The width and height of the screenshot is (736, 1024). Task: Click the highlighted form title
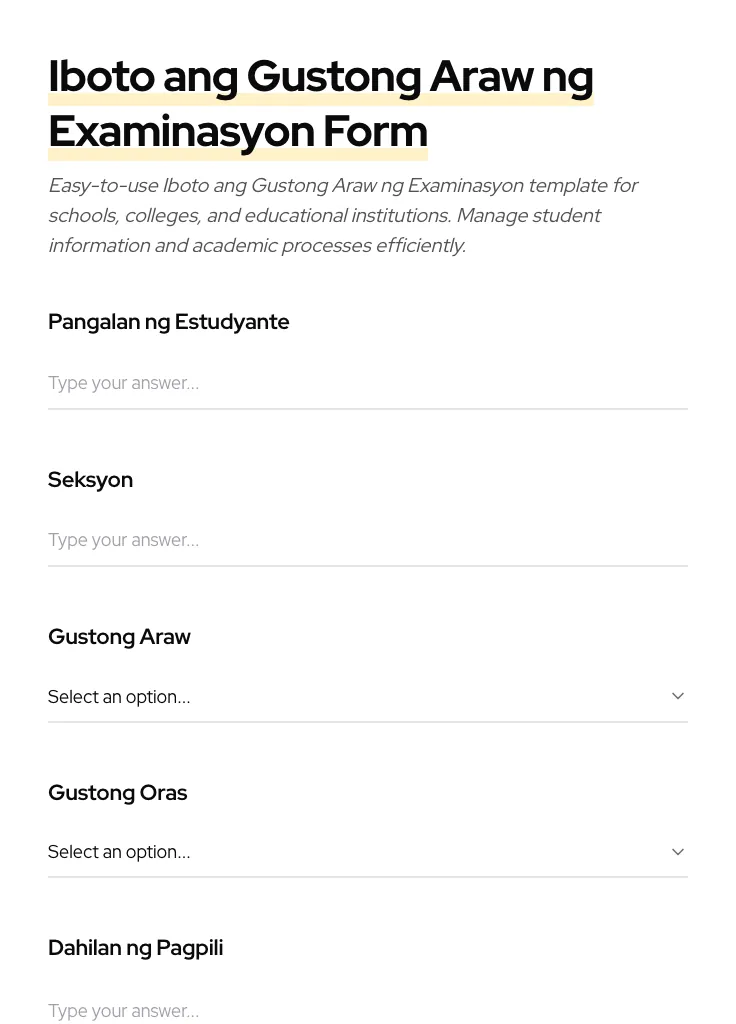pos(321,103)
